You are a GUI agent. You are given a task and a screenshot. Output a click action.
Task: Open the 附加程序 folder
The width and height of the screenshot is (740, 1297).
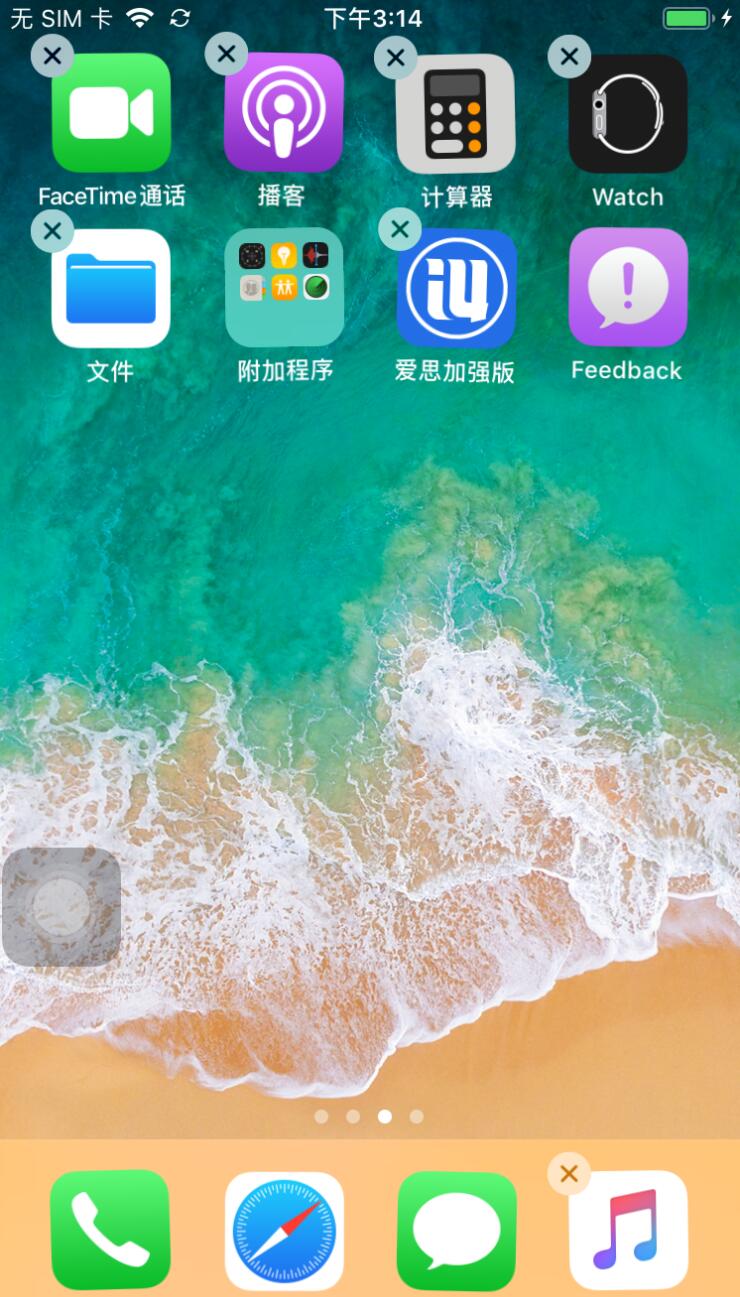(x=284, y=288)
